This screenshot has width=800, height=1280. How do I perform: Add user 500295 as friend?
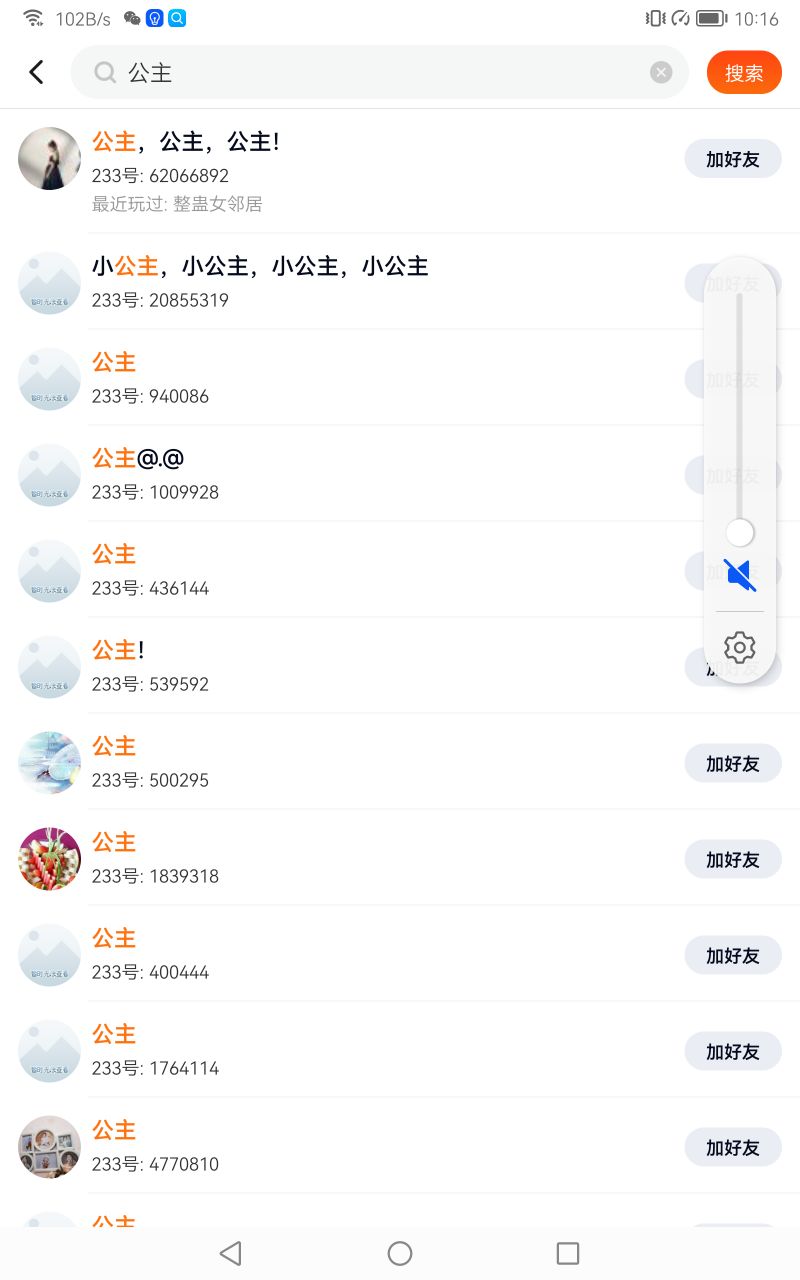tap(732, 764)
